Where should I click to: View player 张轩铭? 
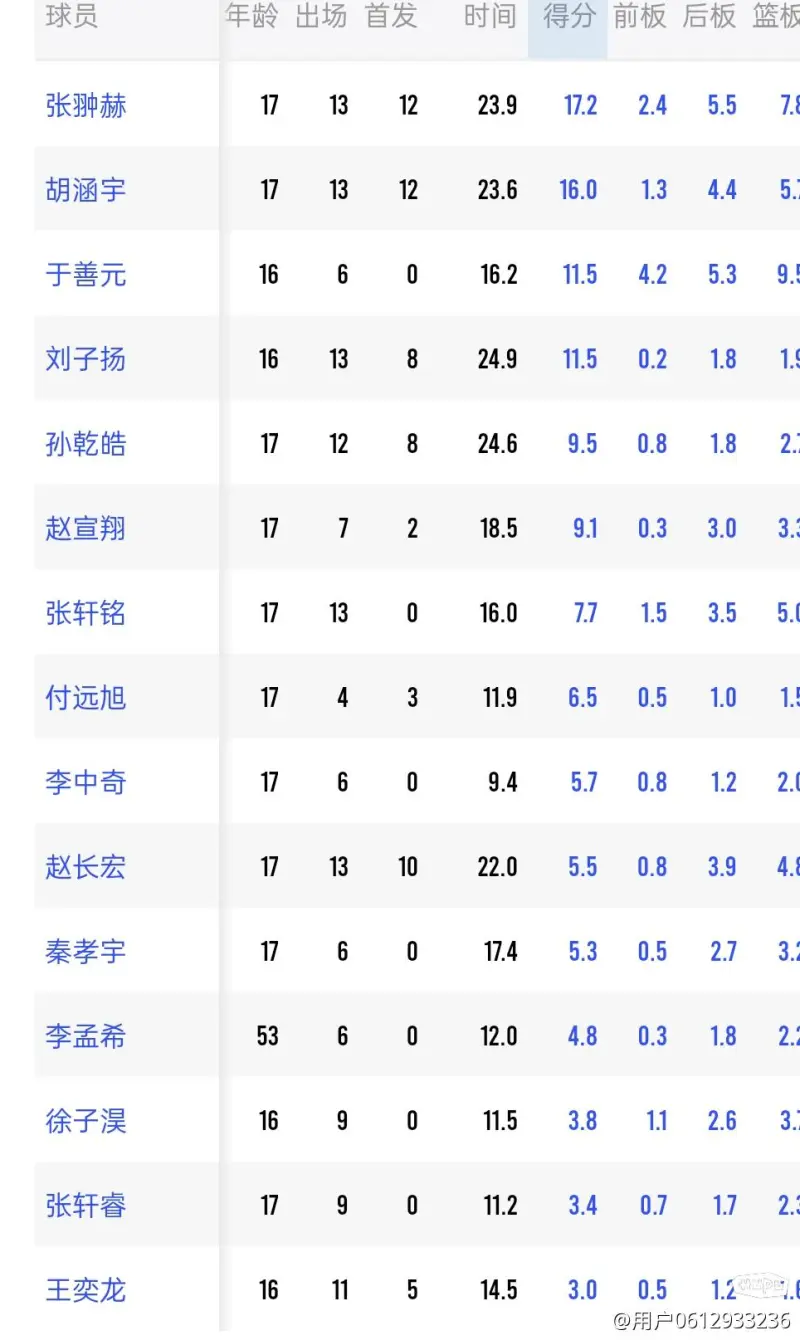point(86,612)
